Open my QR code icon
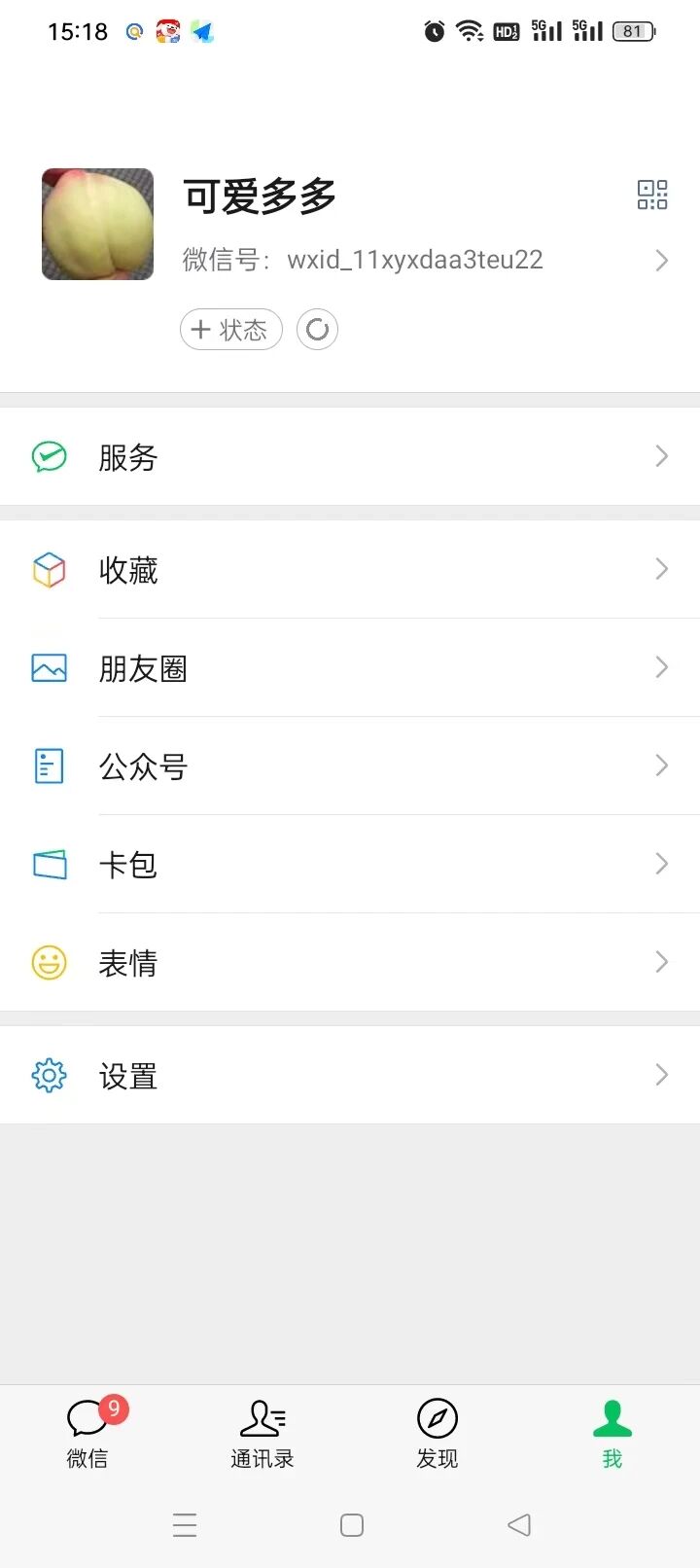Viewport: 700px width, 1568px height. (x=652, y=195)
